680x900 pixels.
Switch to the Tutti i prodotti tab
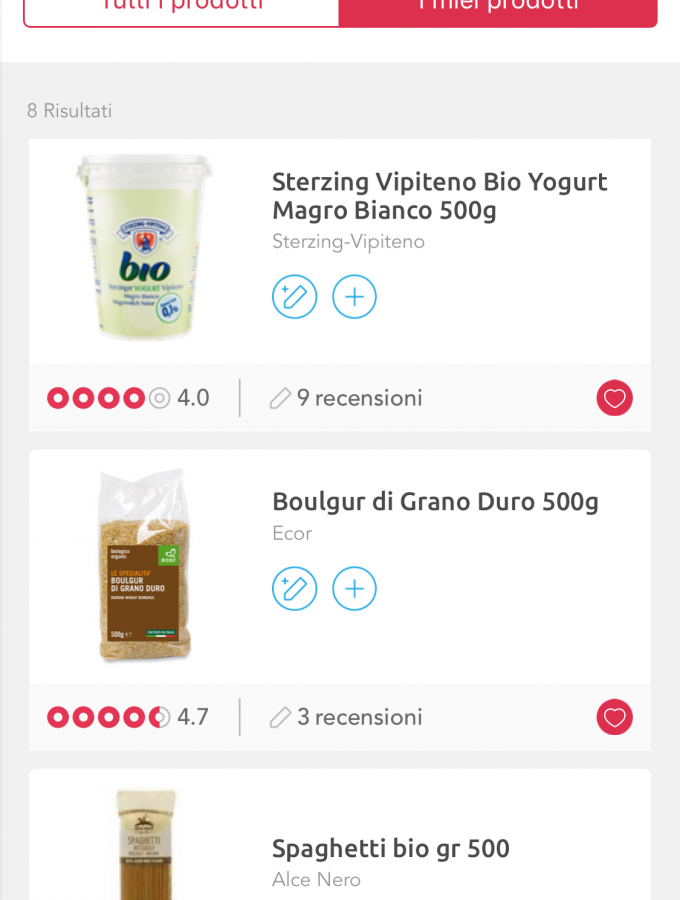tap(181, 8)
